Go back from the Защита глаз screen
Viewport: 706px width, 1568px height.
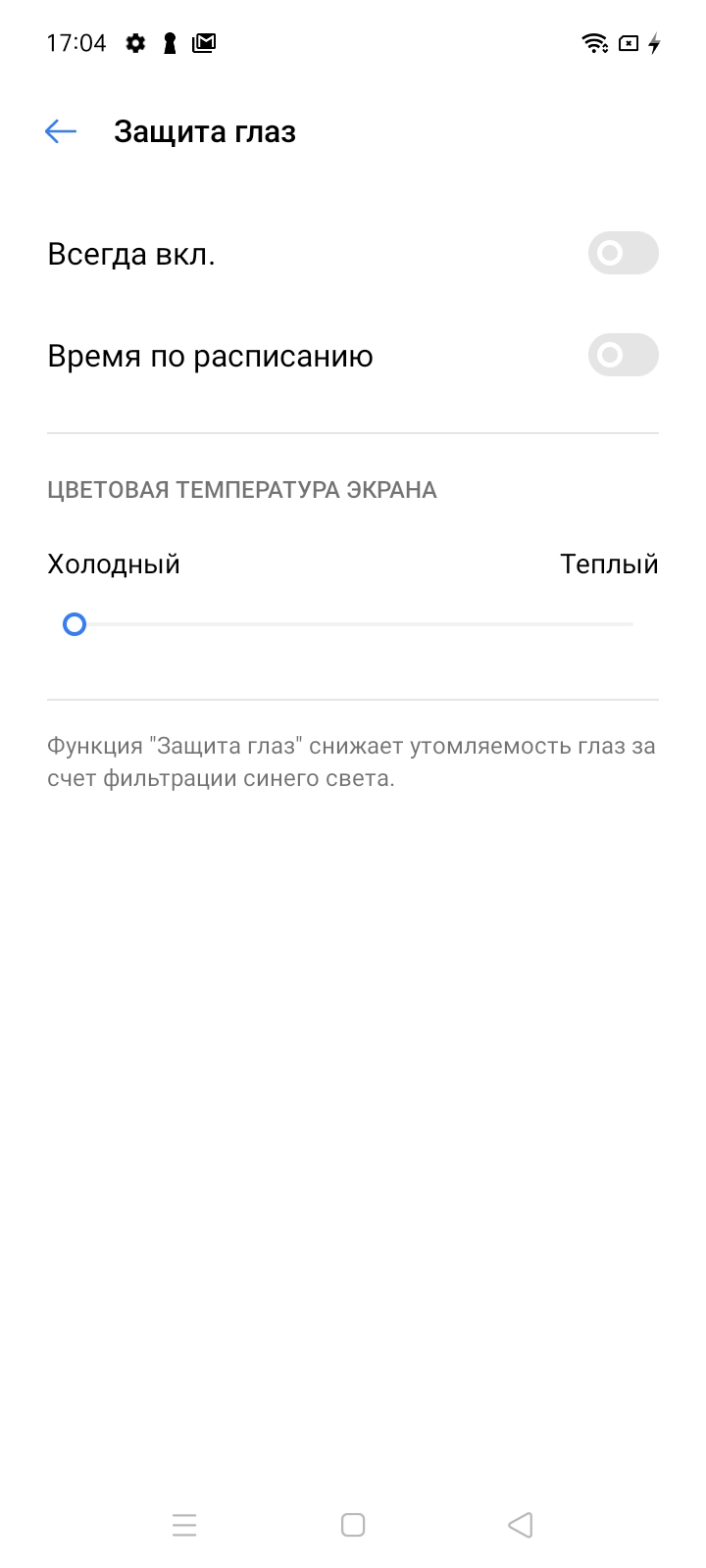tap(61, 131)
